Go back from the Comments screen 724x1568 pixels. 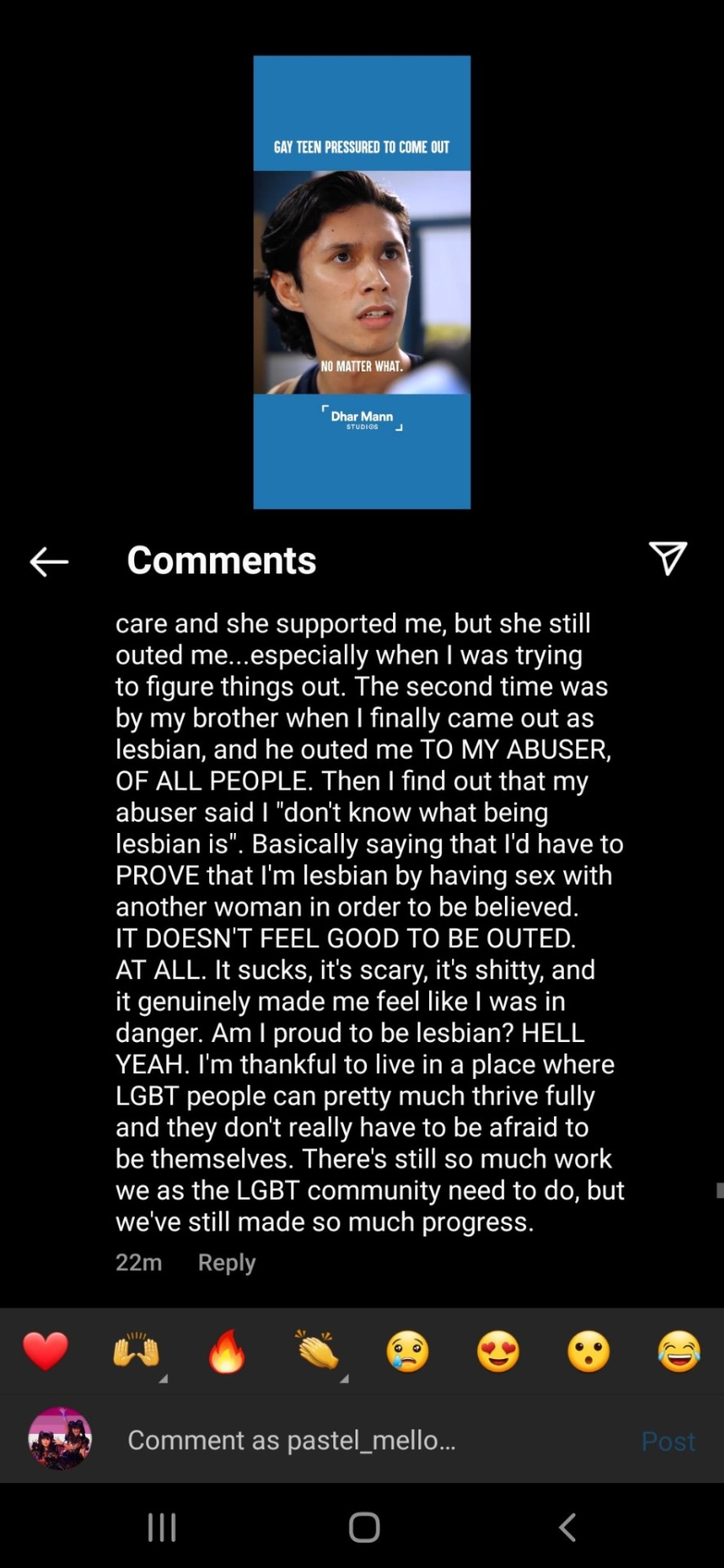point(49,561)
